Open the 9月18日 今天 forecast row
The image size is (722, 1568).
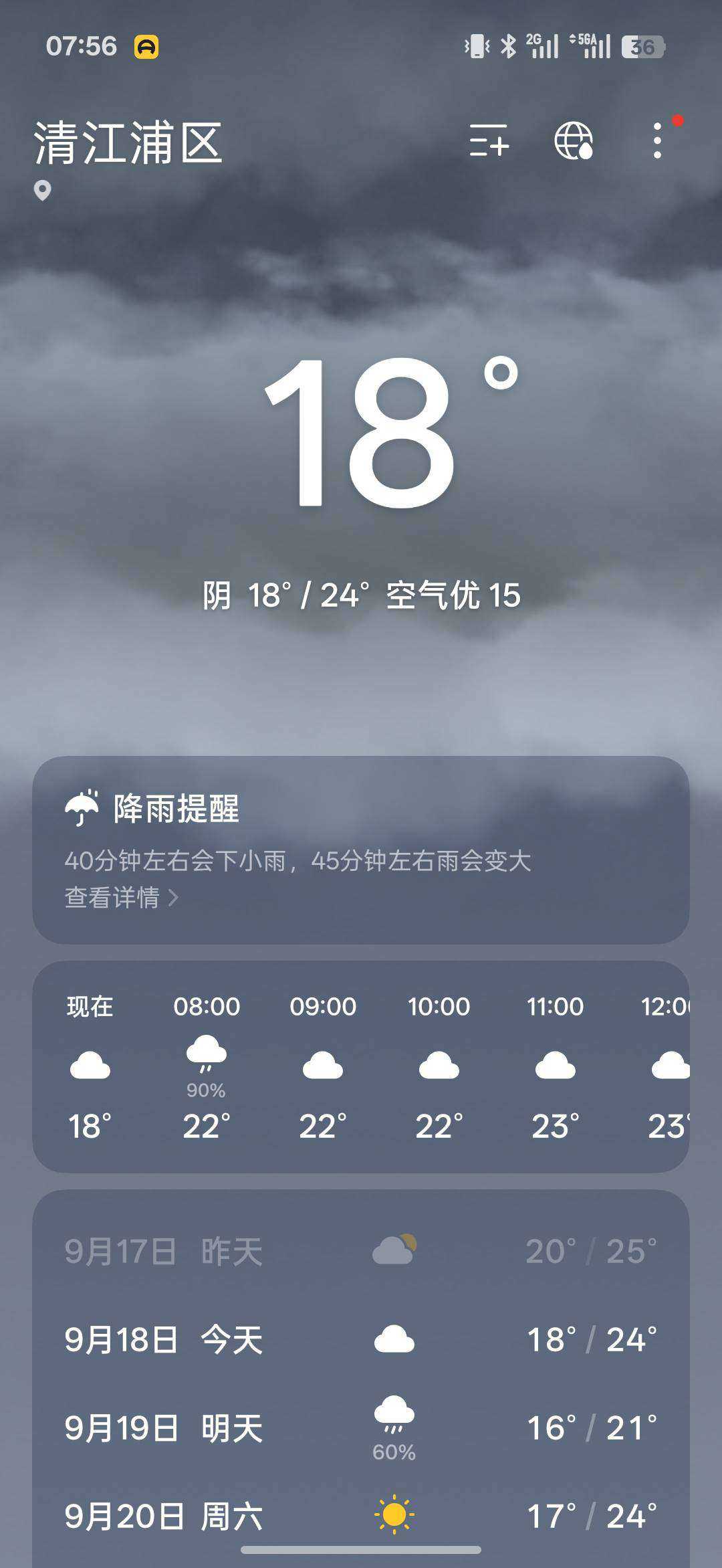pyautogui.click(x=361, y=1340)
